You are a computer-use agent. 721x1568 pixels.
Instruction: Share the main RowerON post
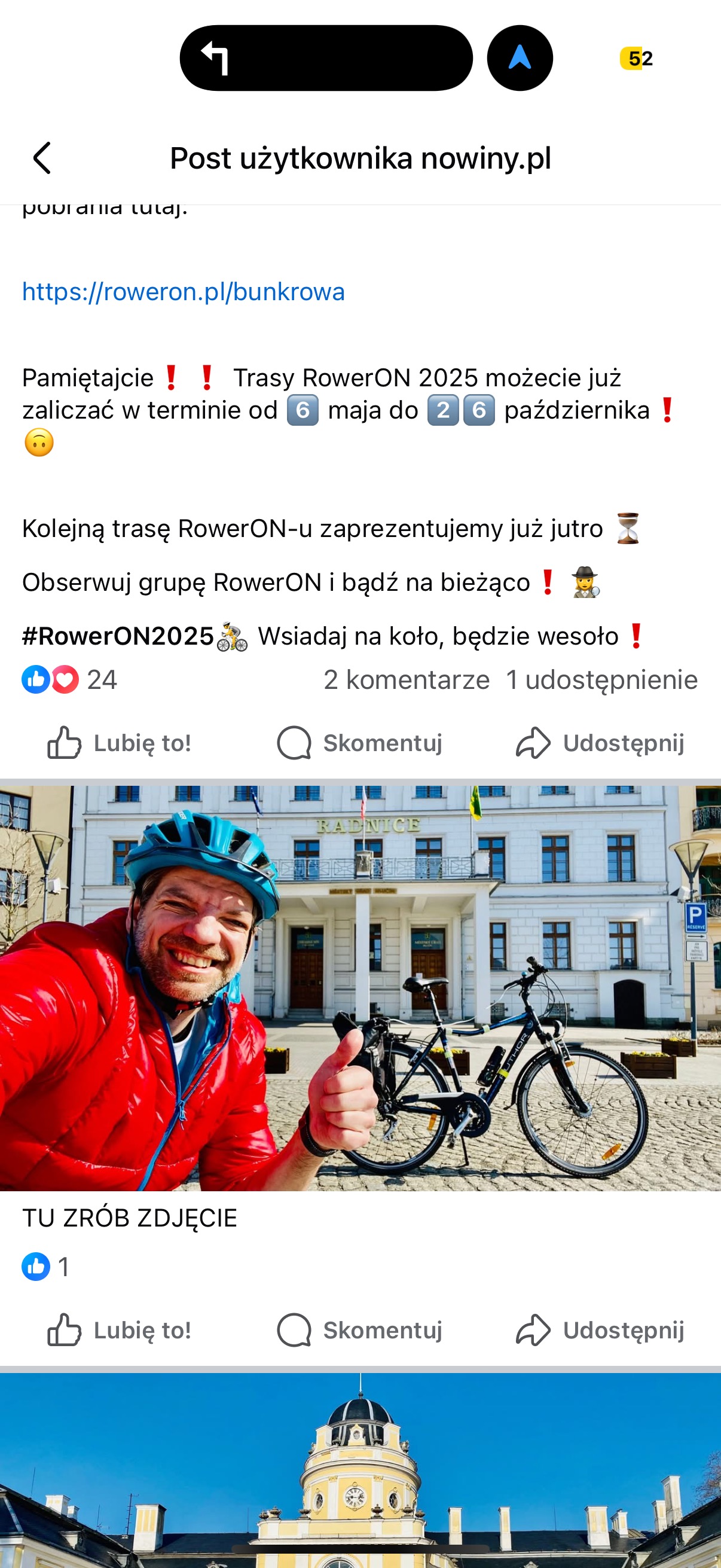[600, 743]
